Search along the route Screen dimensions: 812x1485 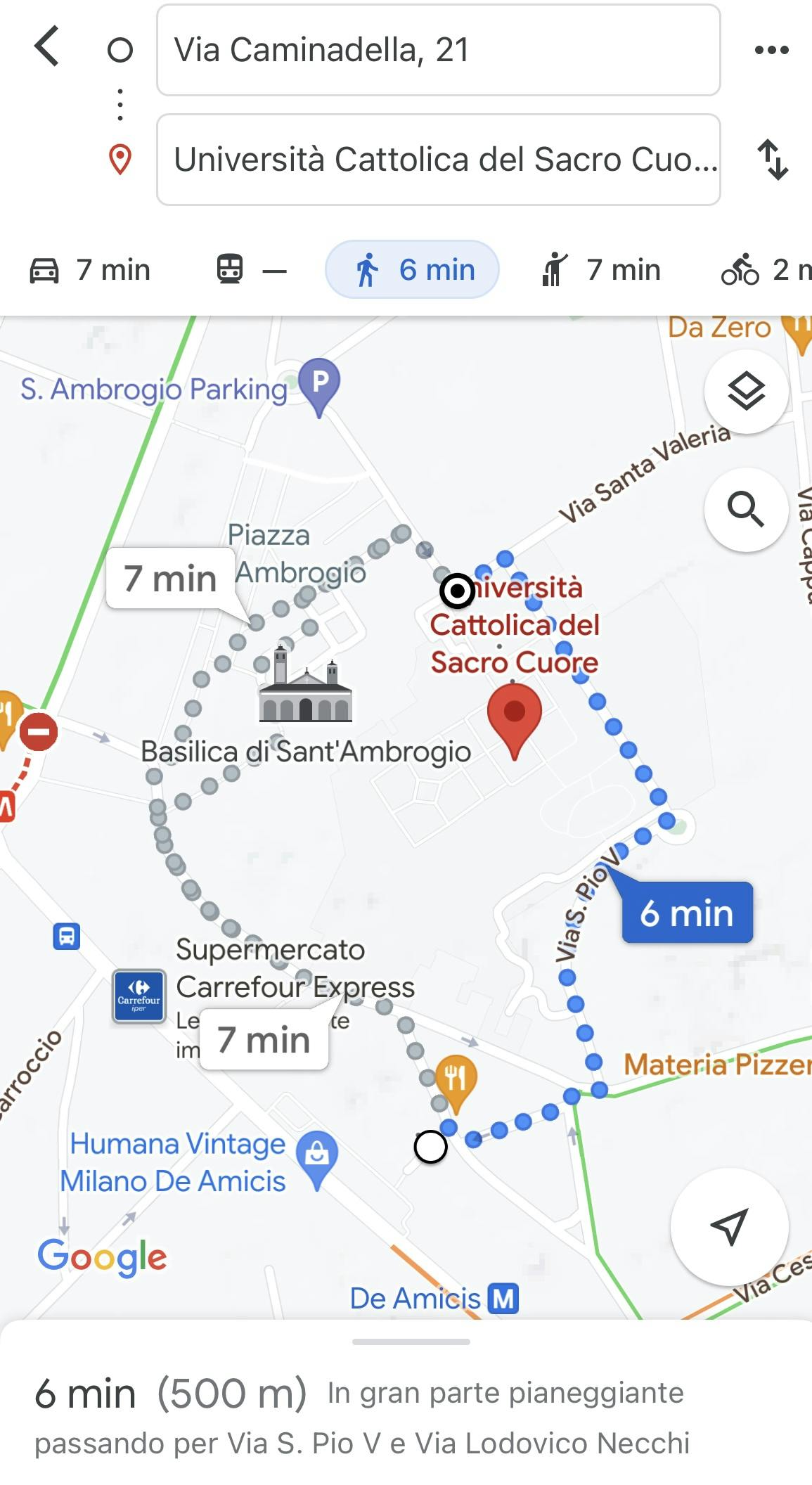pyautogui.click(x=746, y=509)
